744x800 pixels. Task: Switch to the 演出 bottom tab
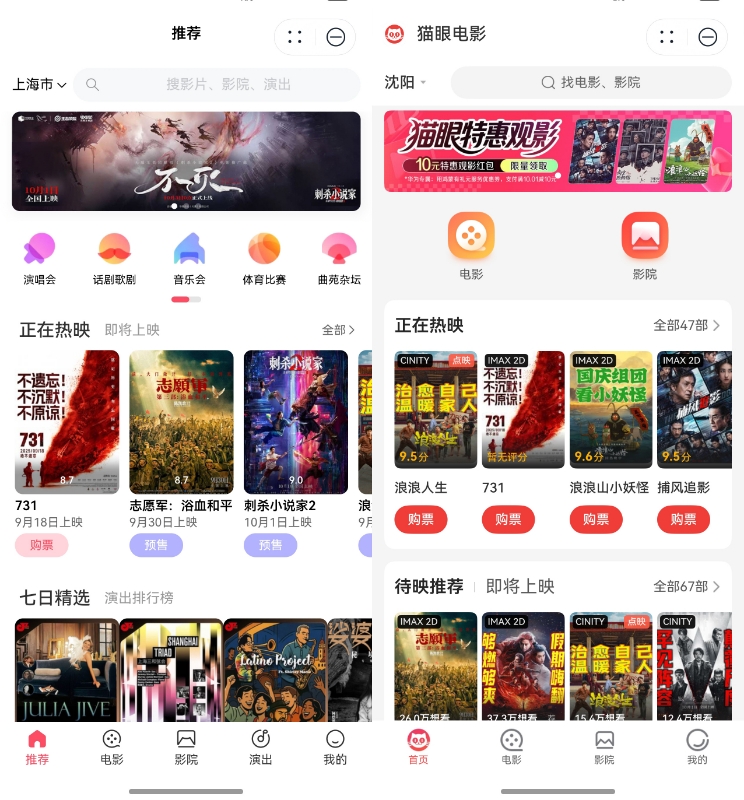(260, 746)
